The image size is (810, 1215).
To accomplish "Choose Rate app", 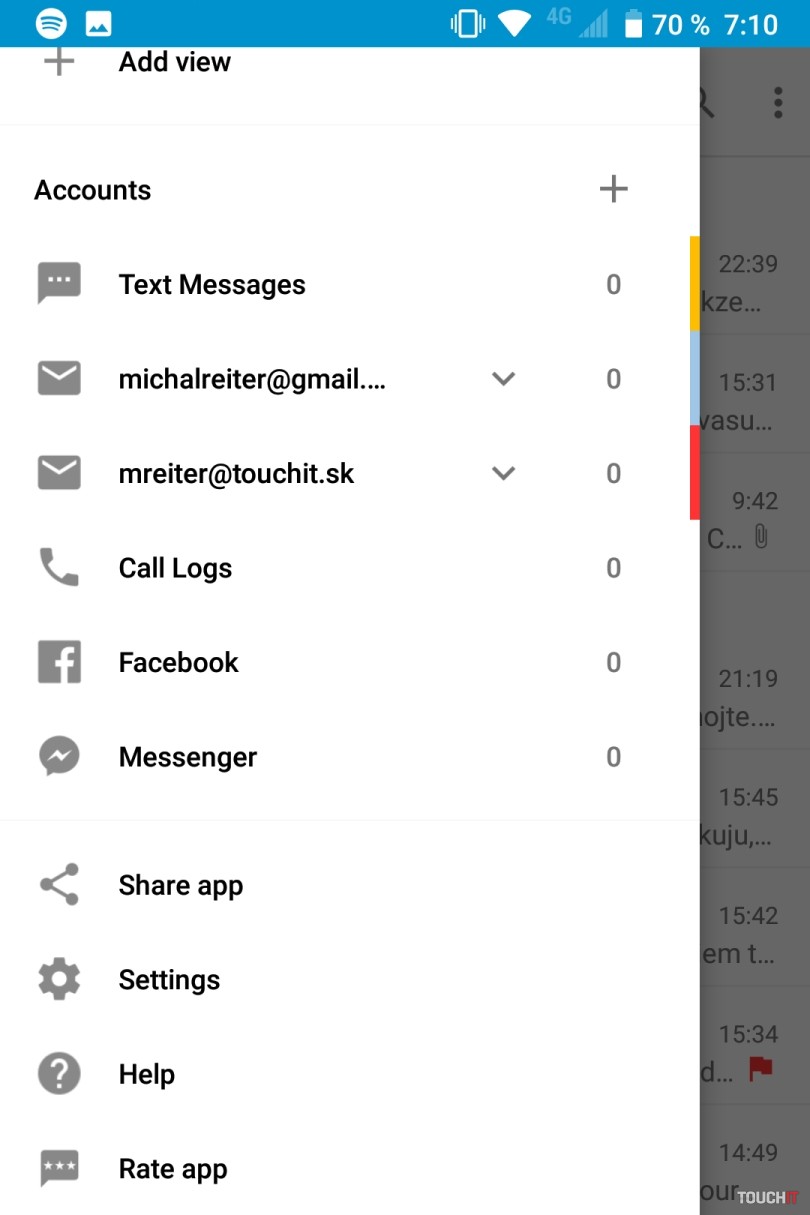I will (172, 1169).
